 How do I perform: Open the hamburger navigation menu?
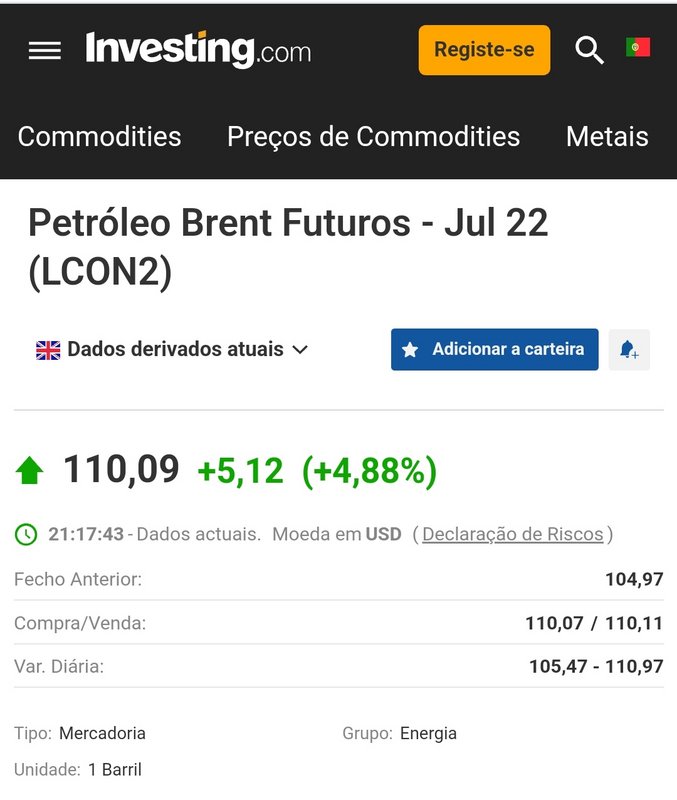click(45, 50)
